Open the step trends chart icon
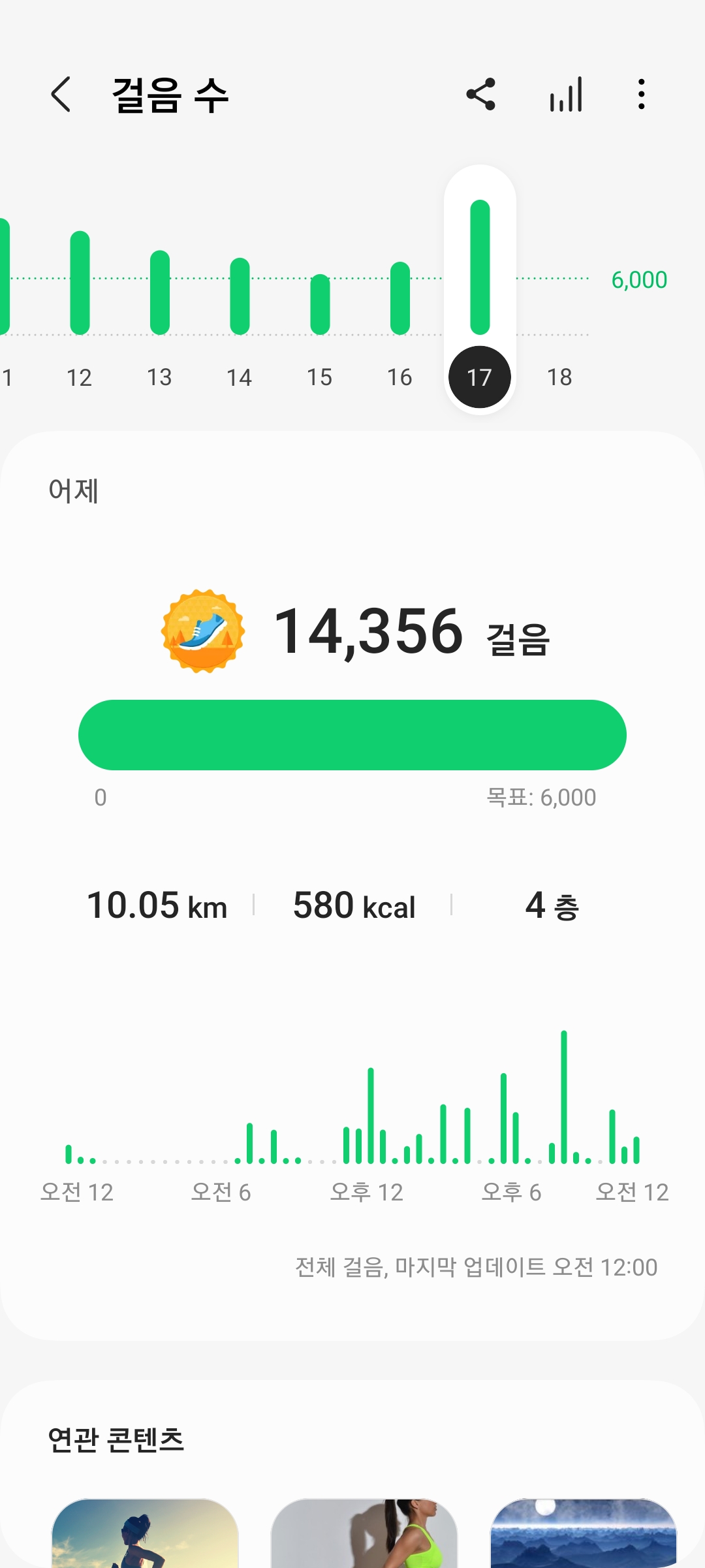 click(x=566, y=95)
